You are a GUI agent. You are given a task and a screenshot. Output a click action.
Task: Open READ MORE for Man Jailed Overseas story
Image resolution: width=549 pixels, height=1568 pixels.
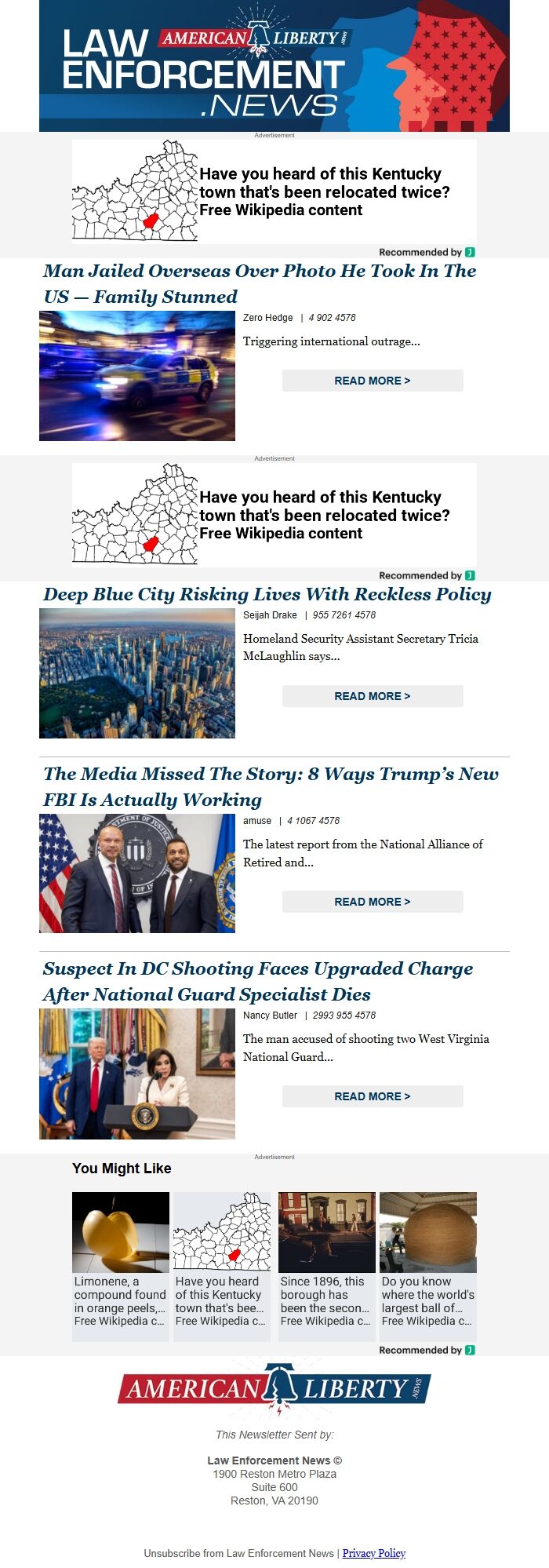pyautogui.click(x=373, y=381)
